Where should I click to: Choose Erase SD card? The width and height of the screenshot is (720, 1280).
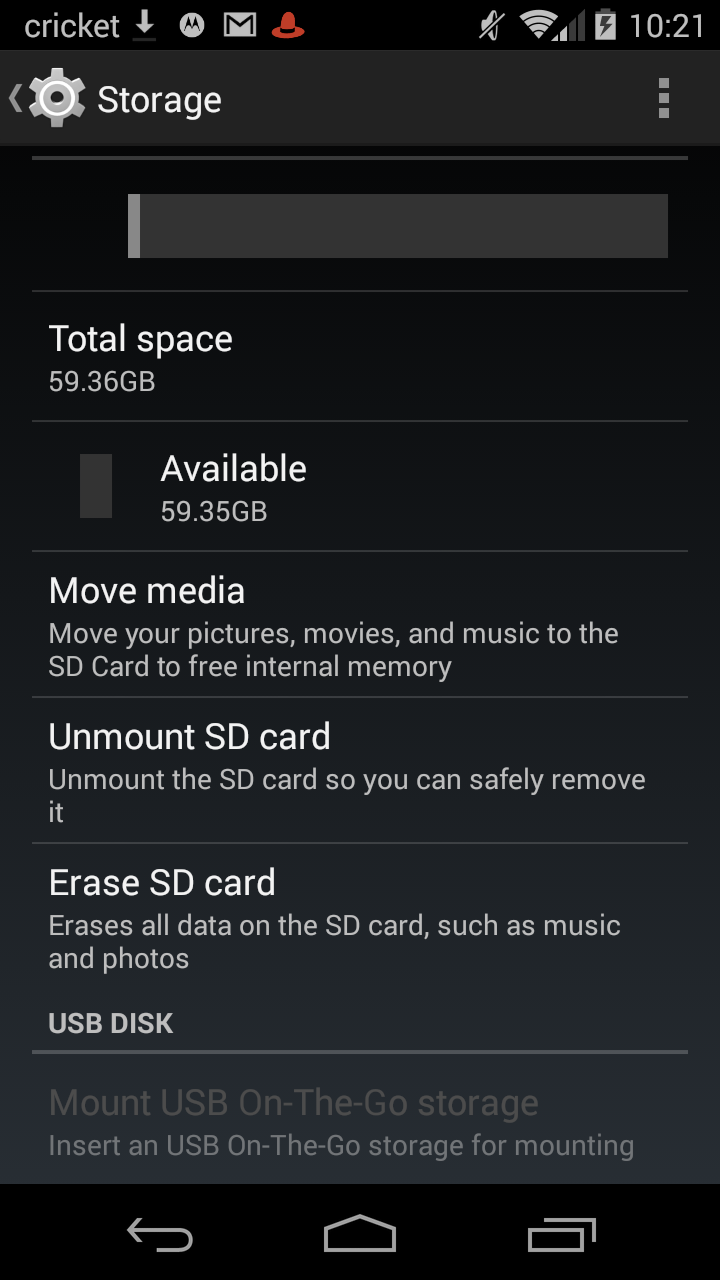[x=359, y=916]
